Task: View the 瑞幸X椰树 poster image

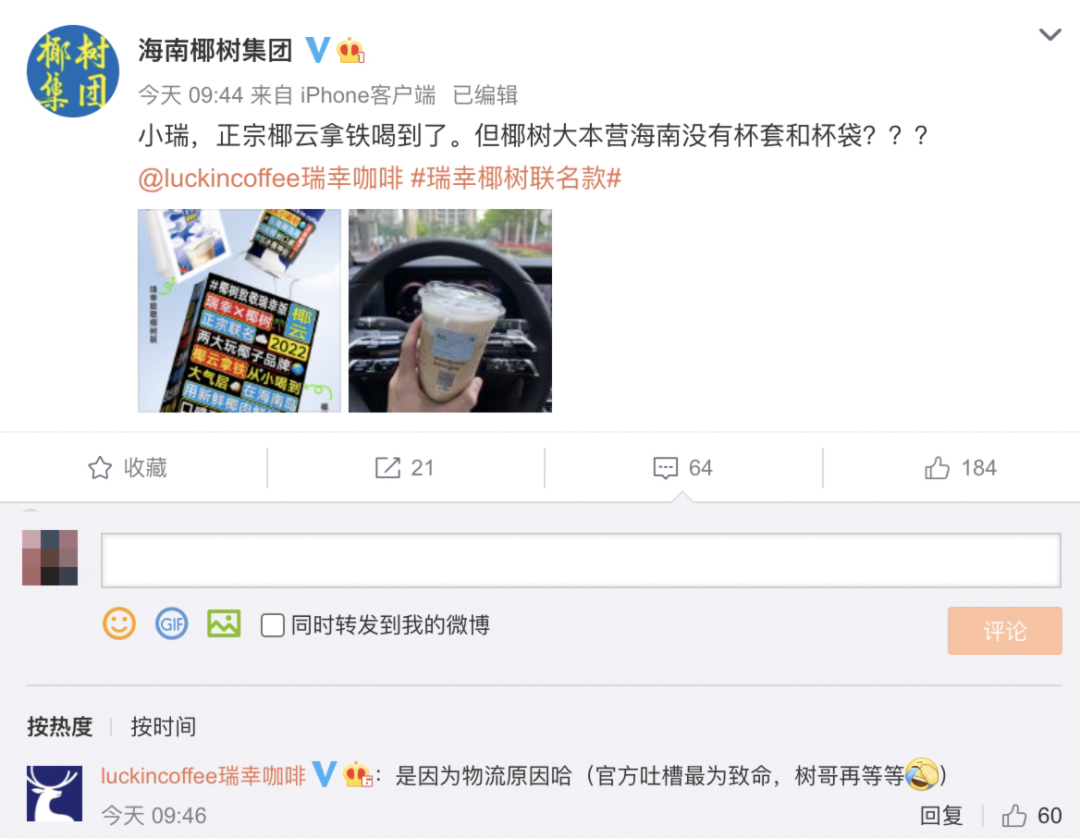Action: 239,310
